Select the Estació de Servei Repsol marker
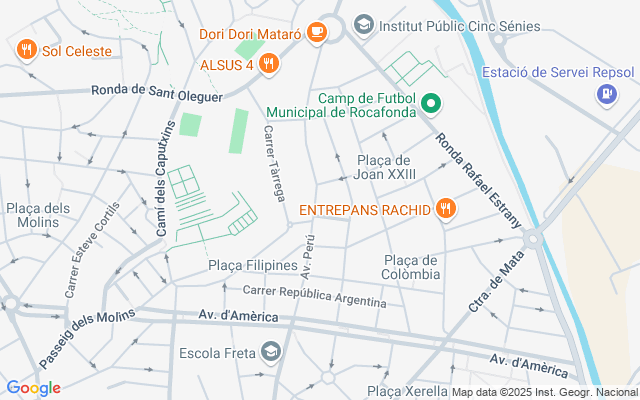Viewport: 640px width, 400px height. 605,94
